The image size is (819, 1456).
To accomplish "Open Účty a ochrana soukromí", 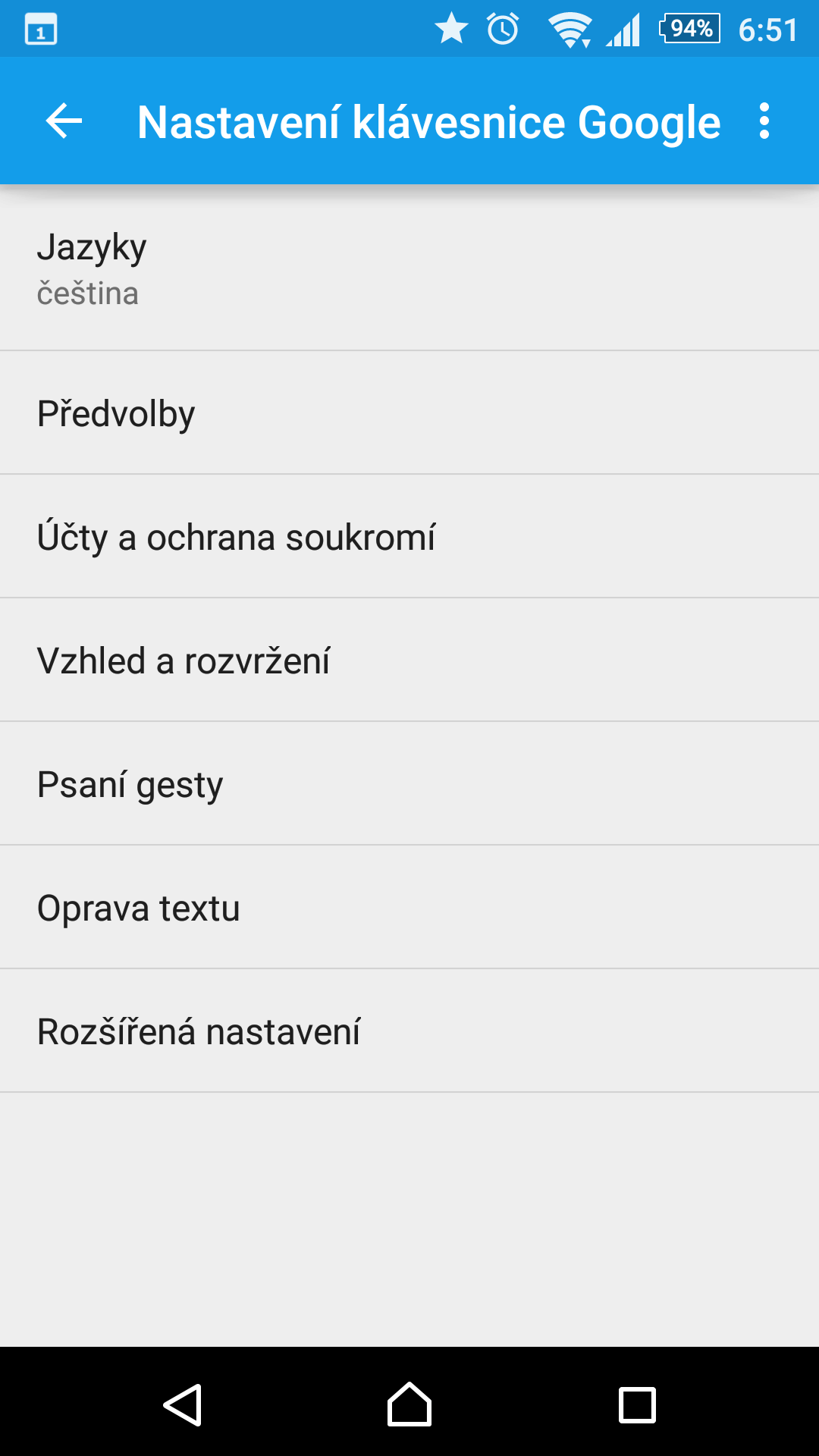I will click(409, 537).
